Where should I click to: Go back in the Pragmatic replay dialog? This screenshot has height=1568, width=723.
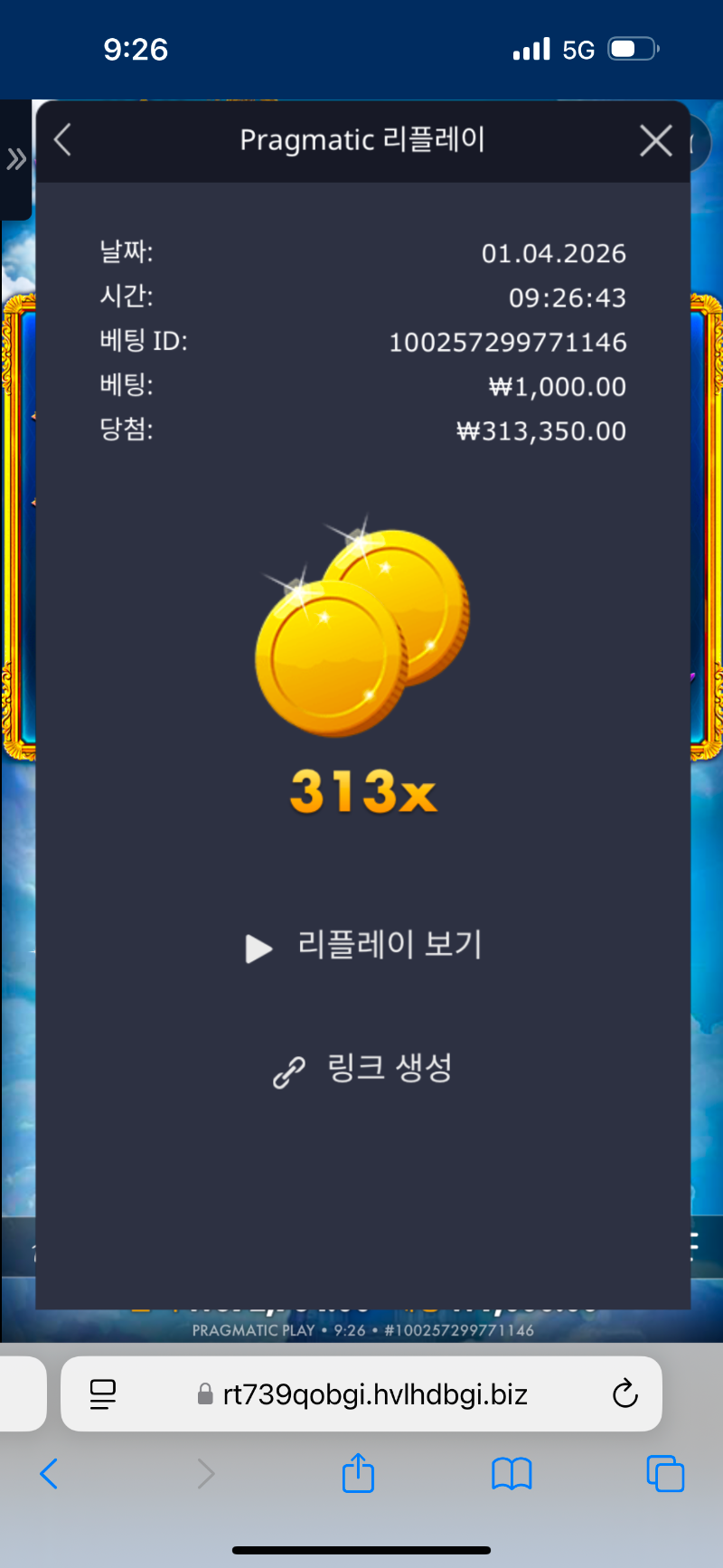pos(62,140)
